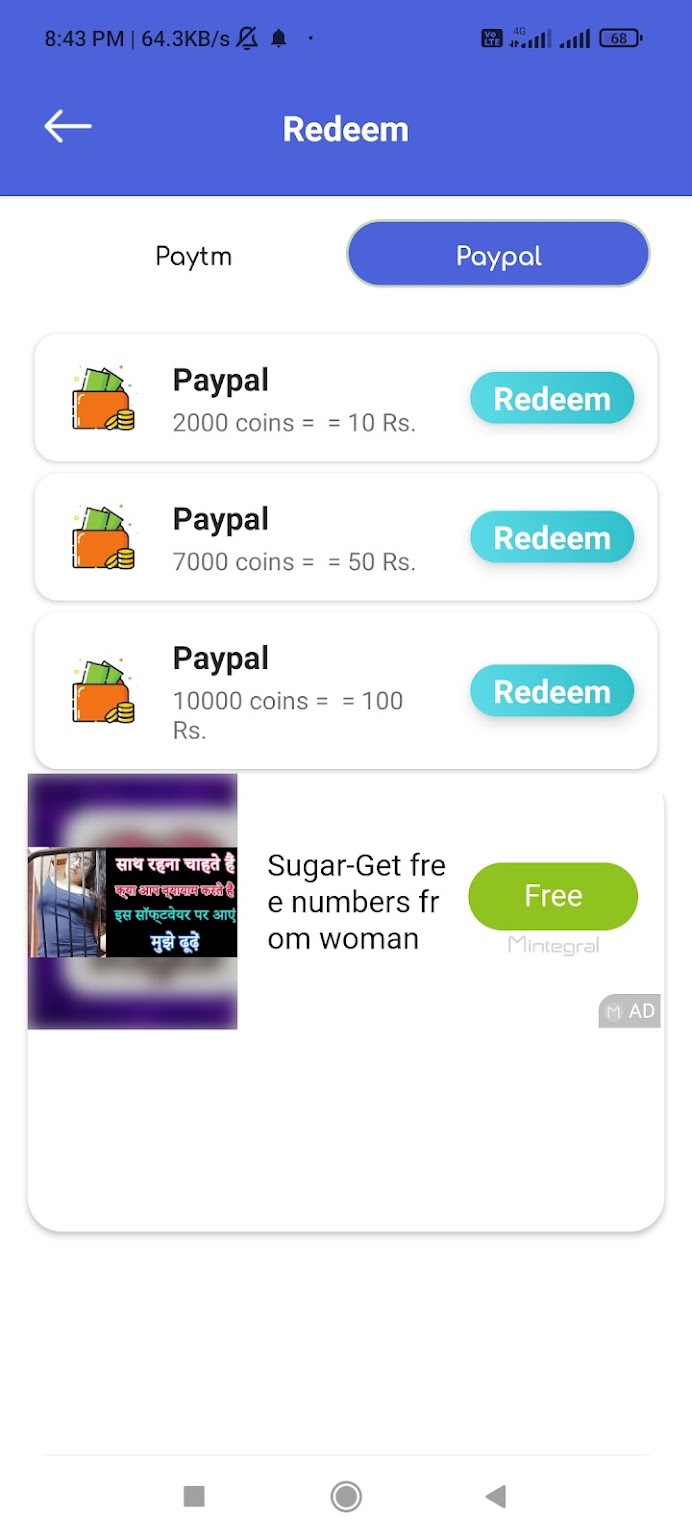The height and width of the screenshot is (1538, 692).
Task: Open the Sugar ad image
Action: (133, 901)
